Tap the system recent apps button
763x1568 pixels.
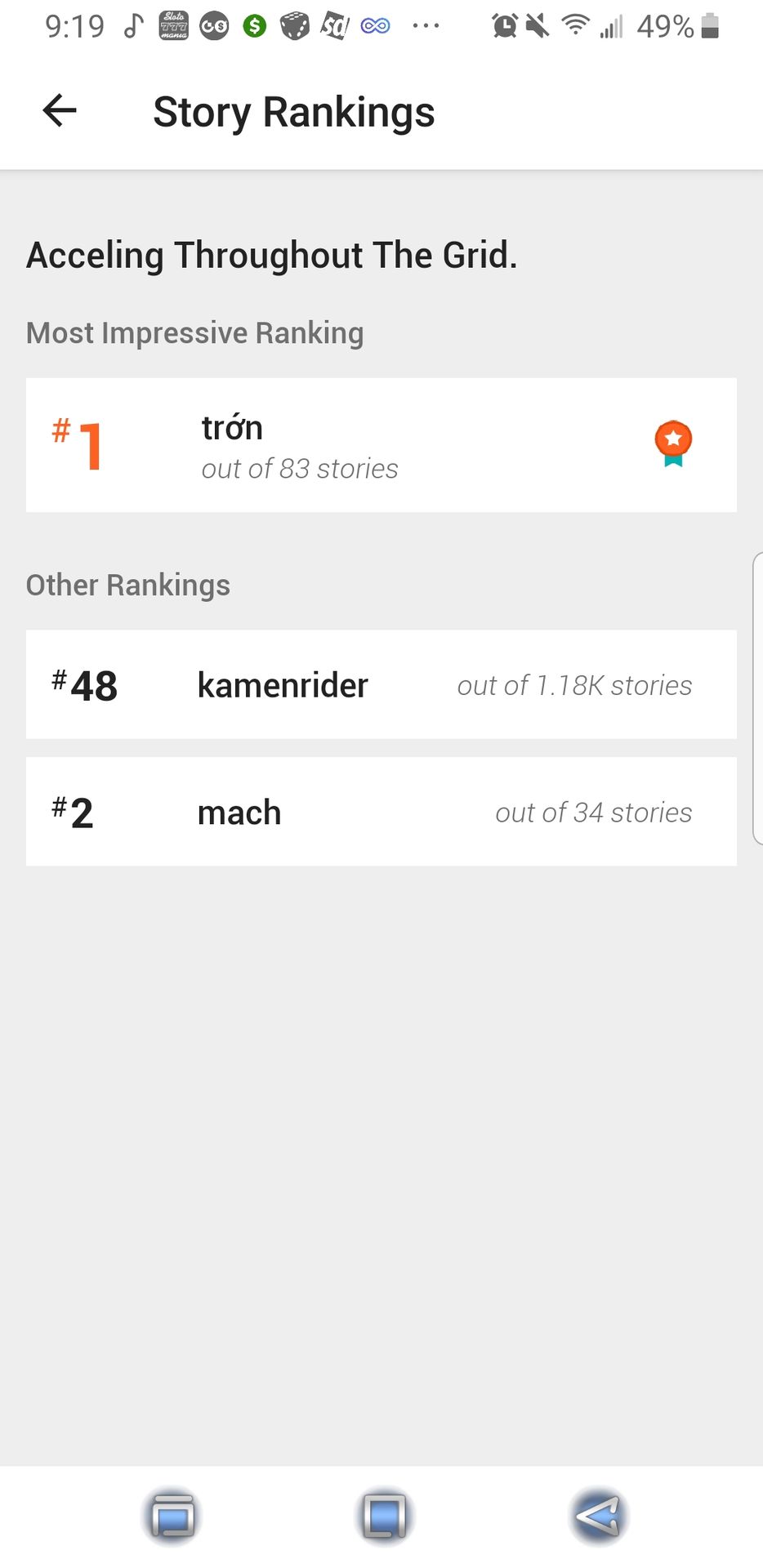tap(172, 1517)
